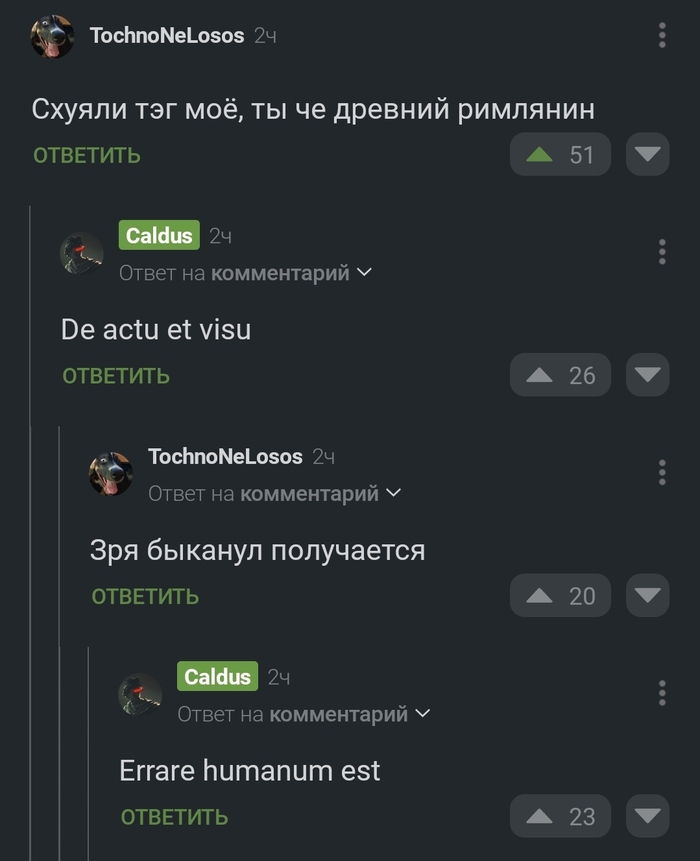This screenshot has height=861, width=700.
Task: Open overflow menu on 'De actu et visu' comment
Action: [x=662, y=252]
